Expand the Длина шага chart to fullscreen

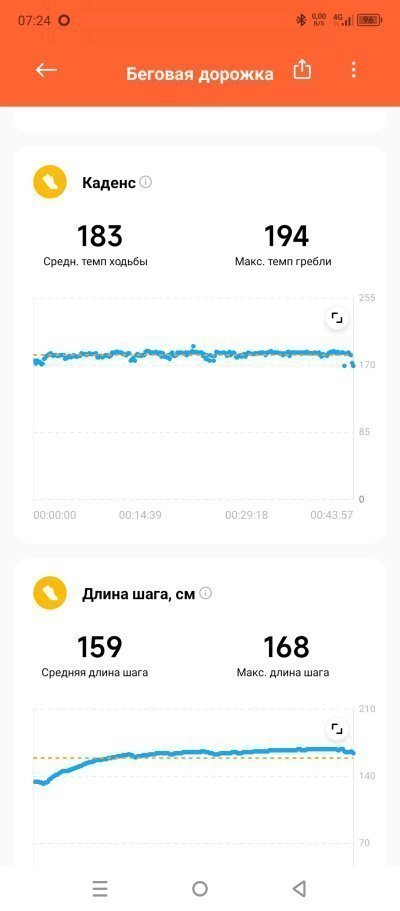[x=337, y=729]
